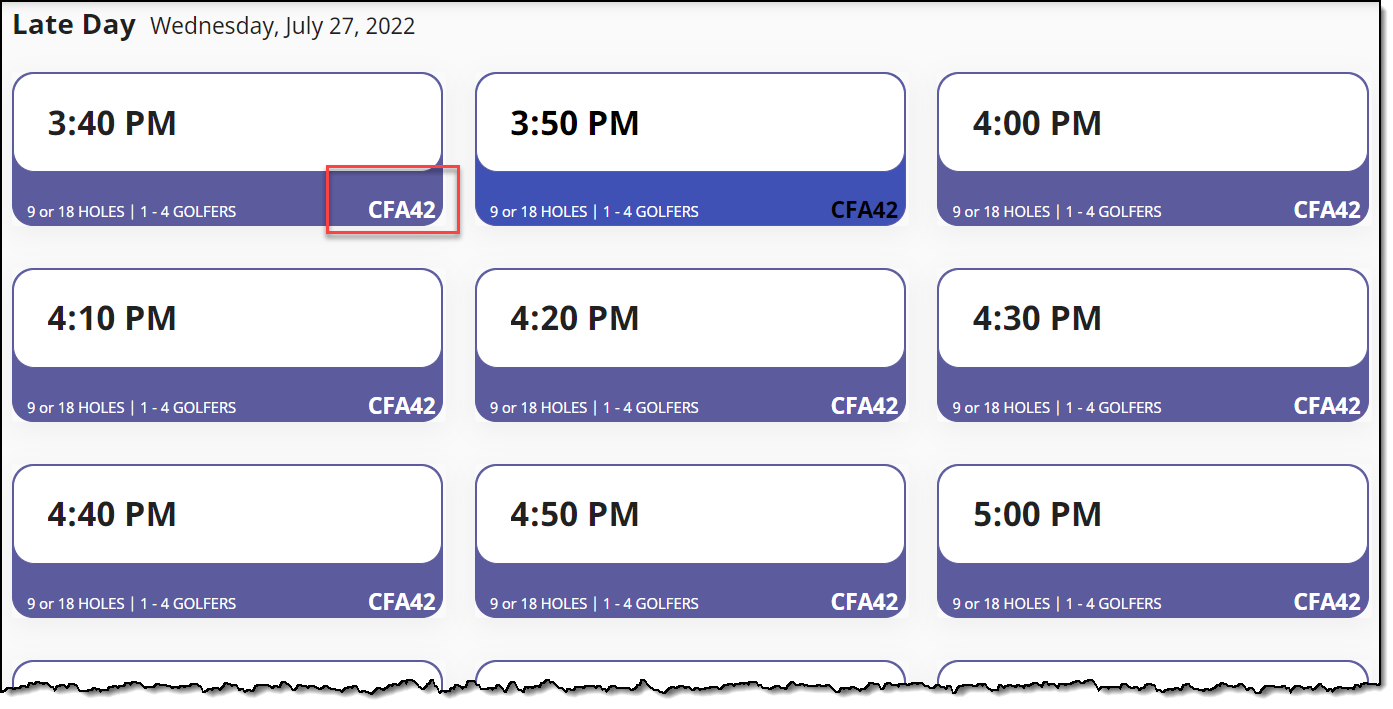Select the 4:40 PM slot
This screenshot has height=709, width=1393.
(x=227, y=541)
